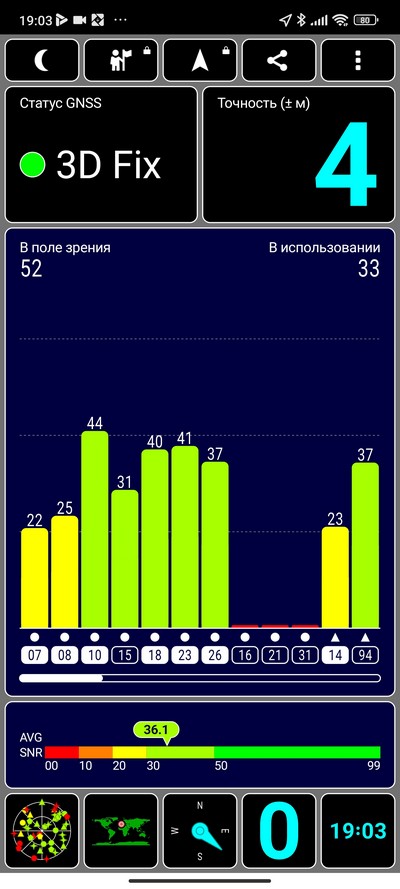Screen dimensions: 400x889
Task: Open the three-dot overflow menu
Action: click(358, 60)
